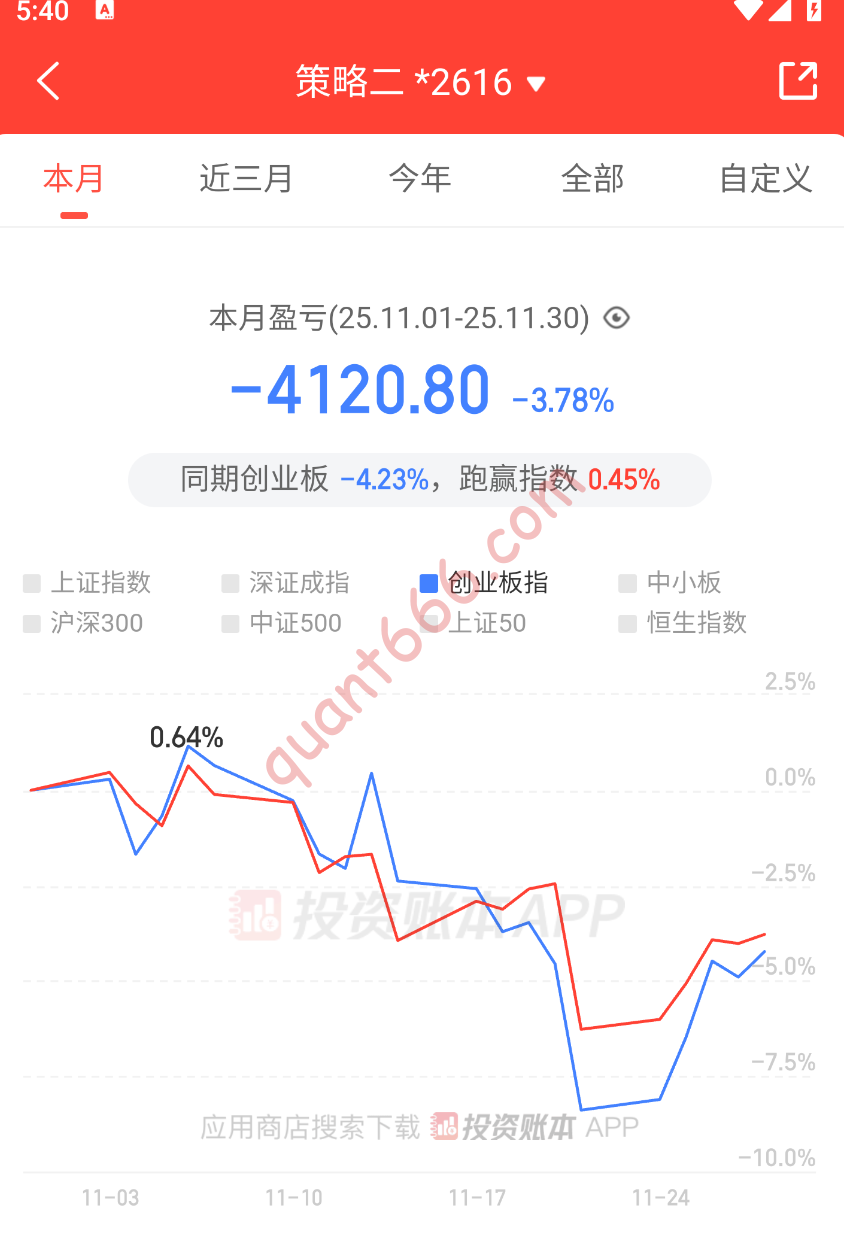
Task: Select 深证成指 as comparison index
Action: (x=286, y=583)
